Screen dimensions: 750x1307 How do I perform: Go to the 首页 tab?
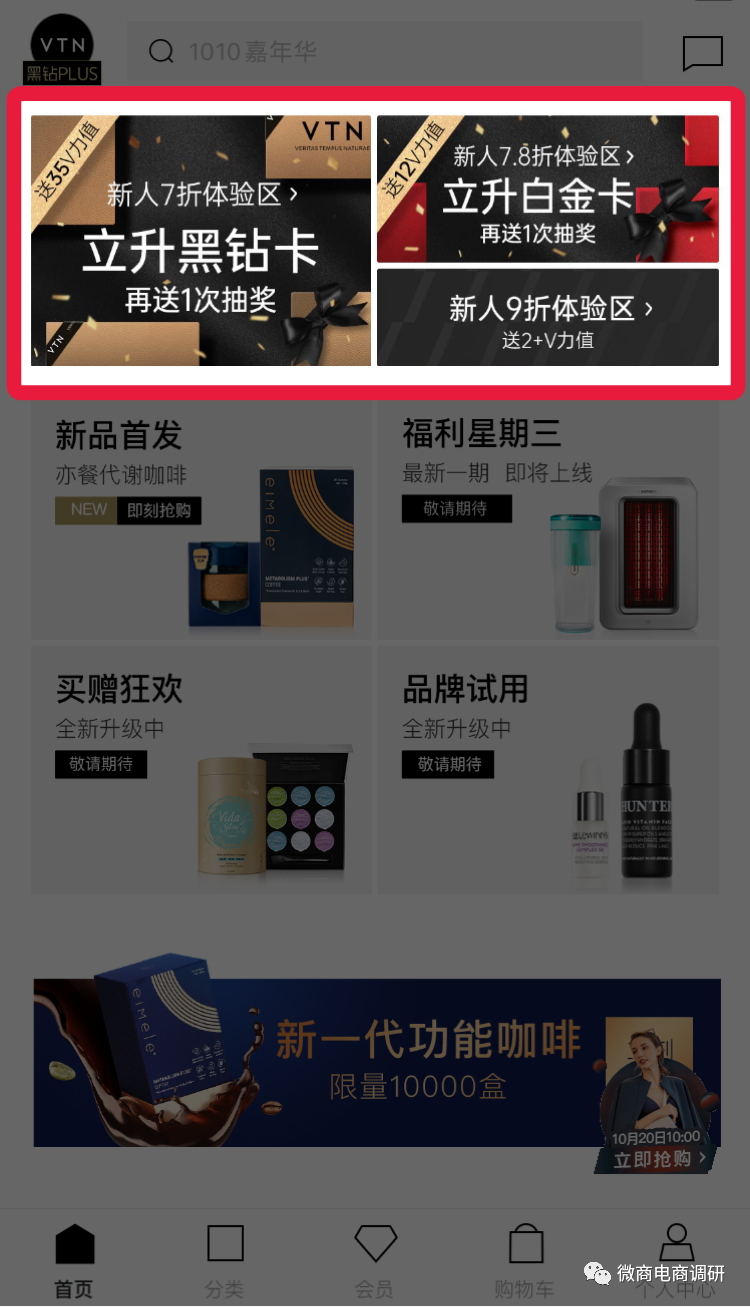pyautogui.click(x=74, y=1259)
